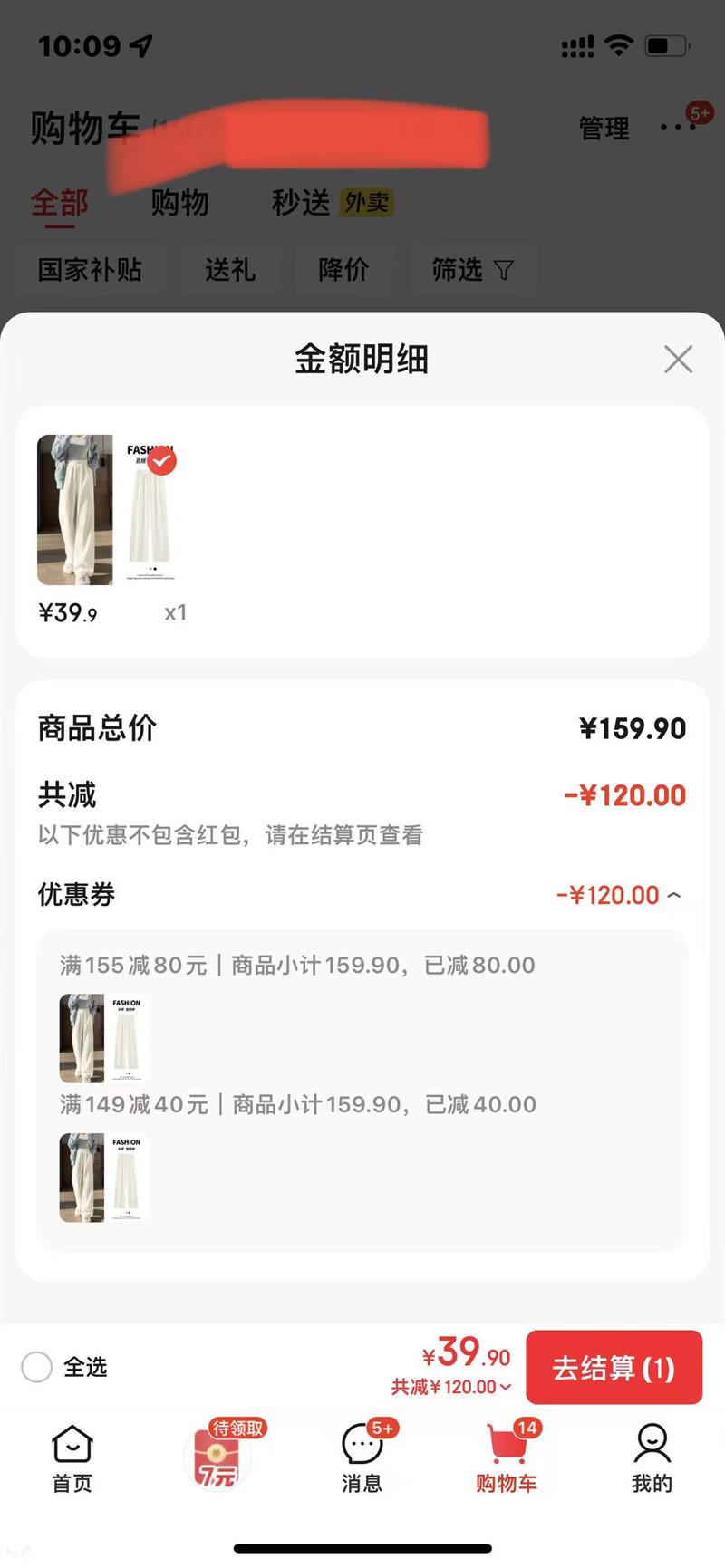The image size is (725, 1568).
Task: Collapse the 优惠券 discount details
Action: coord(674,895)
